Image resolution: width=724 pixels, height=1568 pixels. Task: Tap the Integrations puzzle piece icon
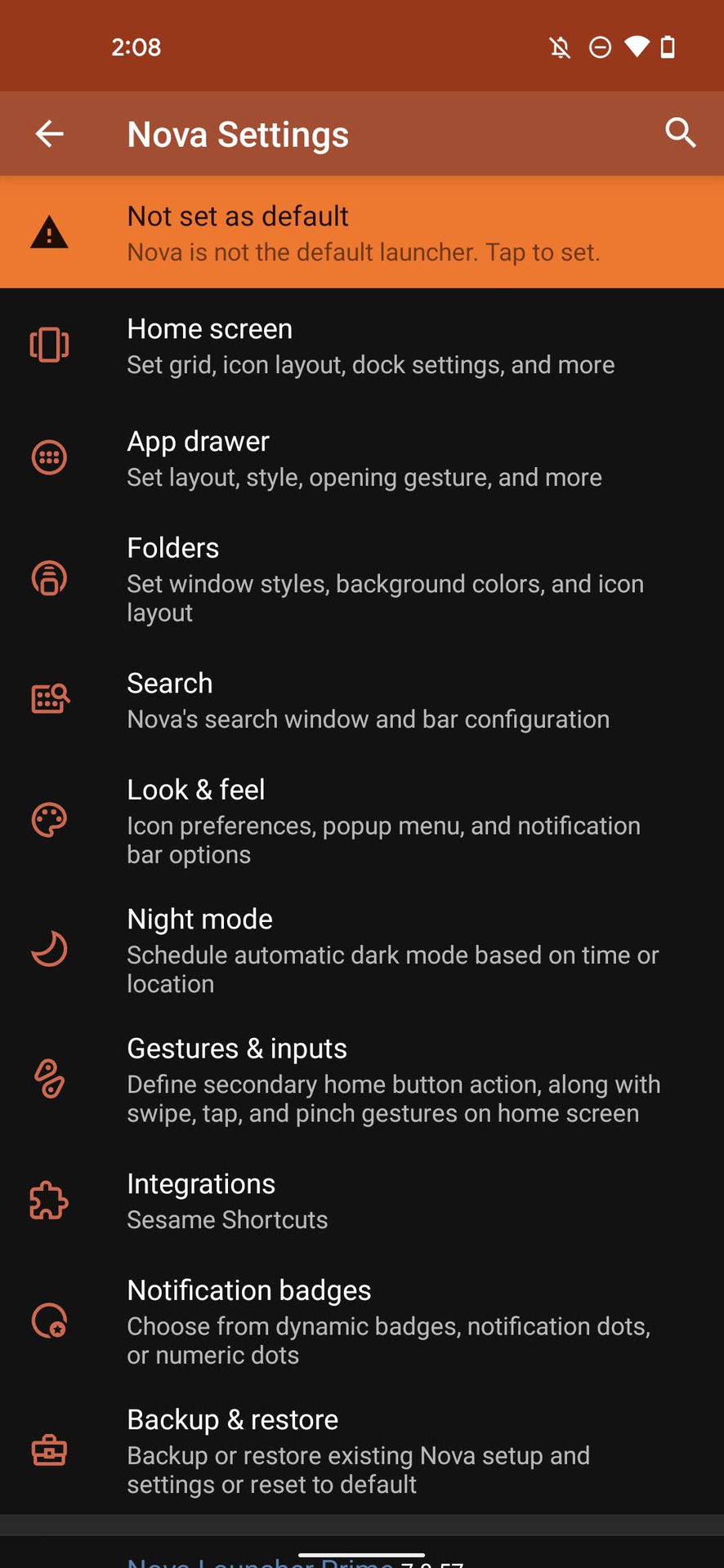[49, 1200]
